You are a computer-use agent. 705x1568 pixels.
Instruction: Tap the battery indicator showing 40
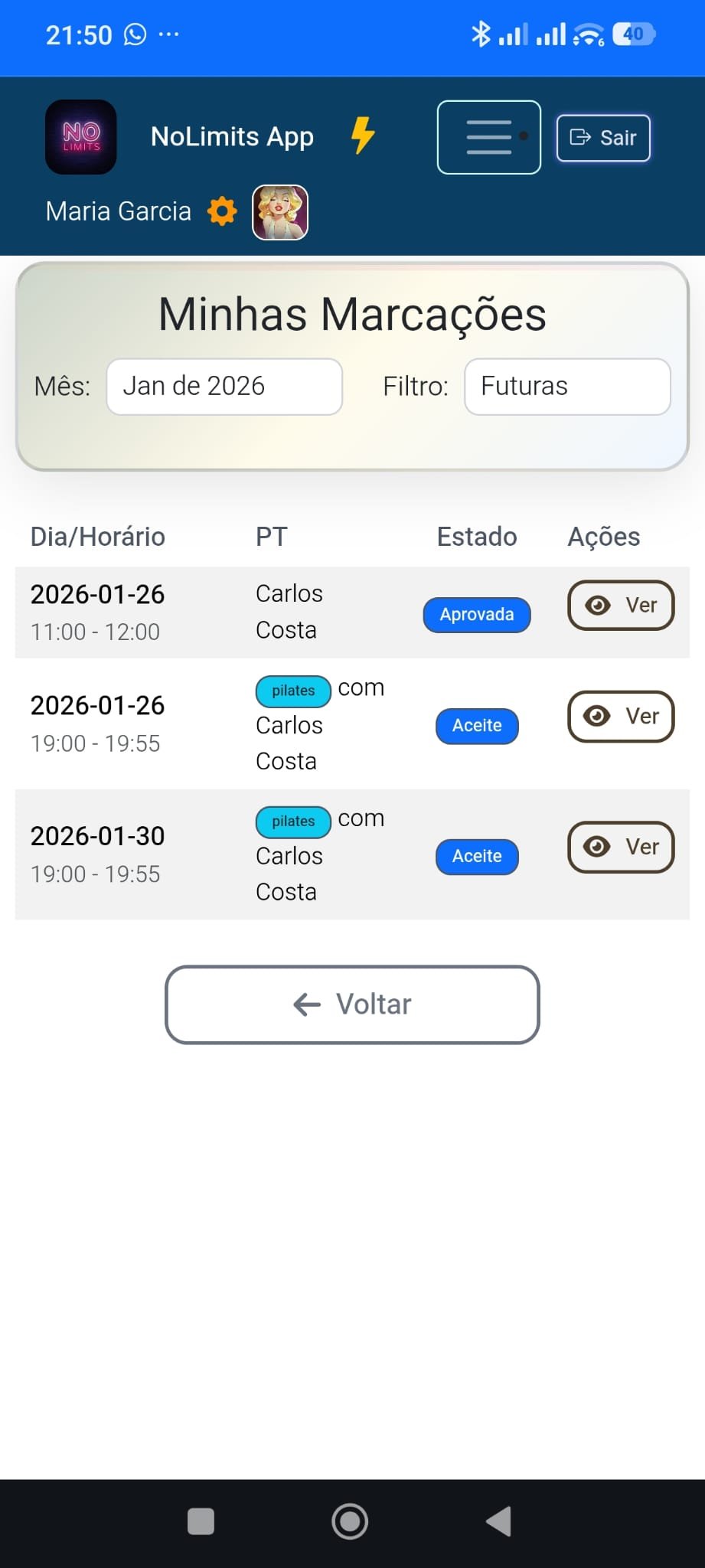click(633, 34)
